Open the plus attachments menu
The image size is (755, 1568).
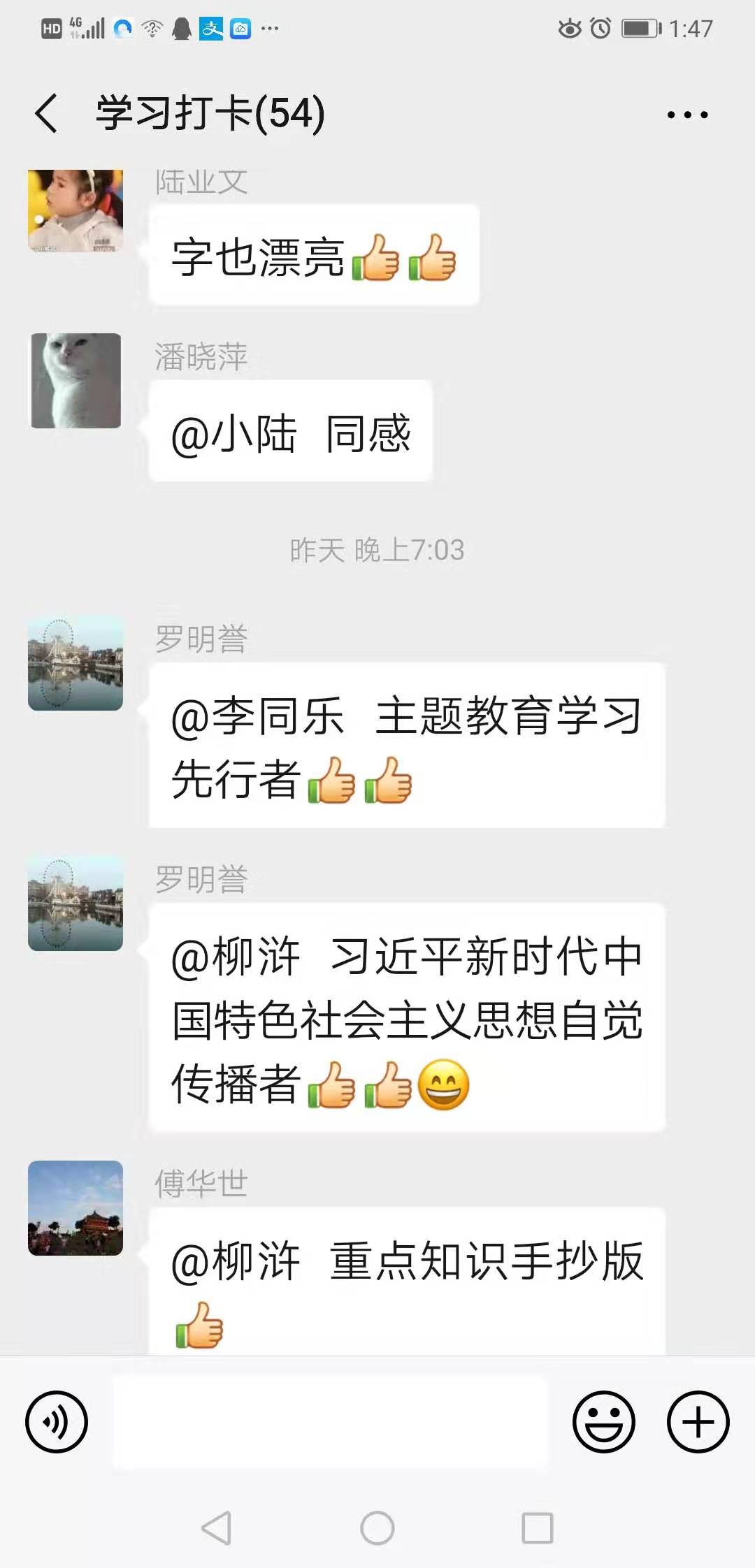[698, 1422]
